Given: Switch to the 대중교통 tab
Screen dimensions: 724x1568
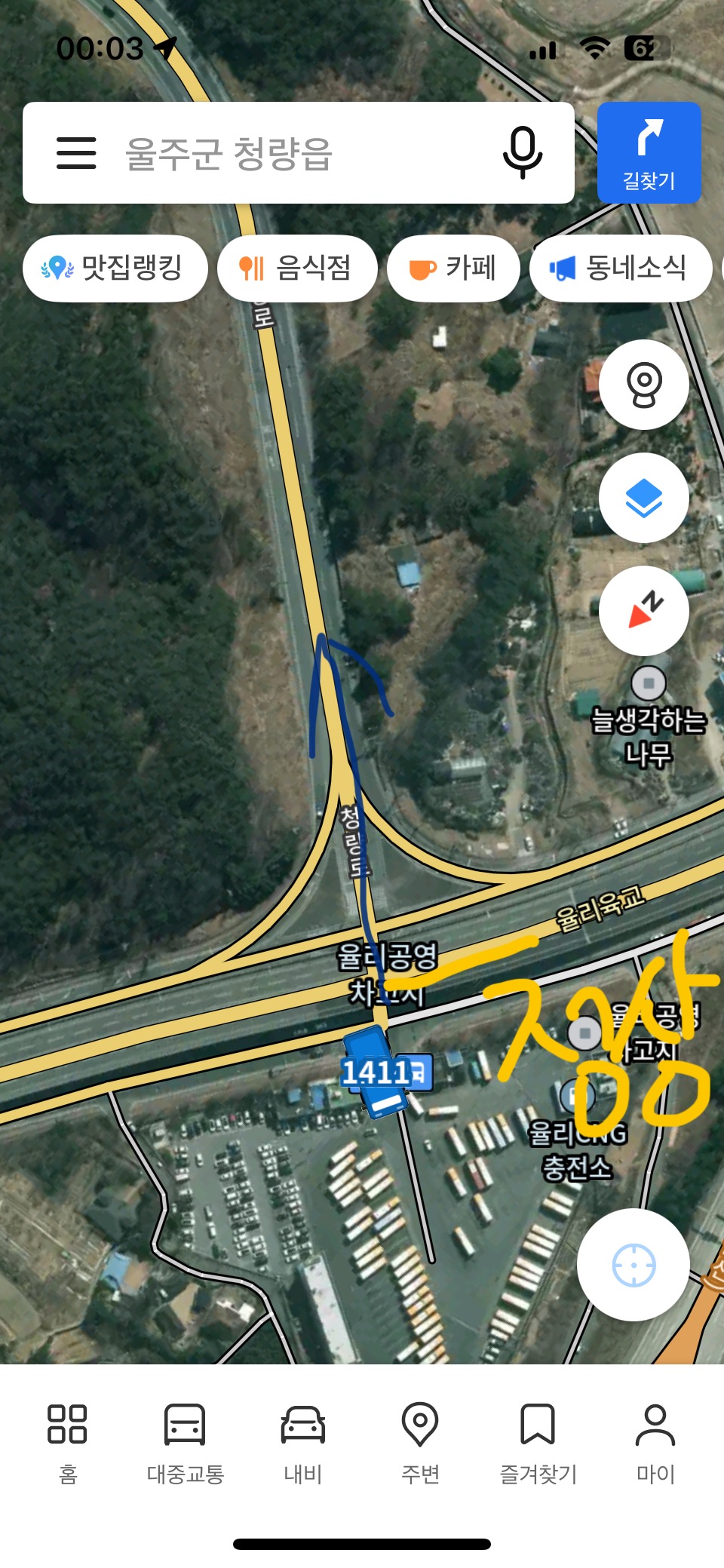Looking at the screenshot, I should [186, 1442].
